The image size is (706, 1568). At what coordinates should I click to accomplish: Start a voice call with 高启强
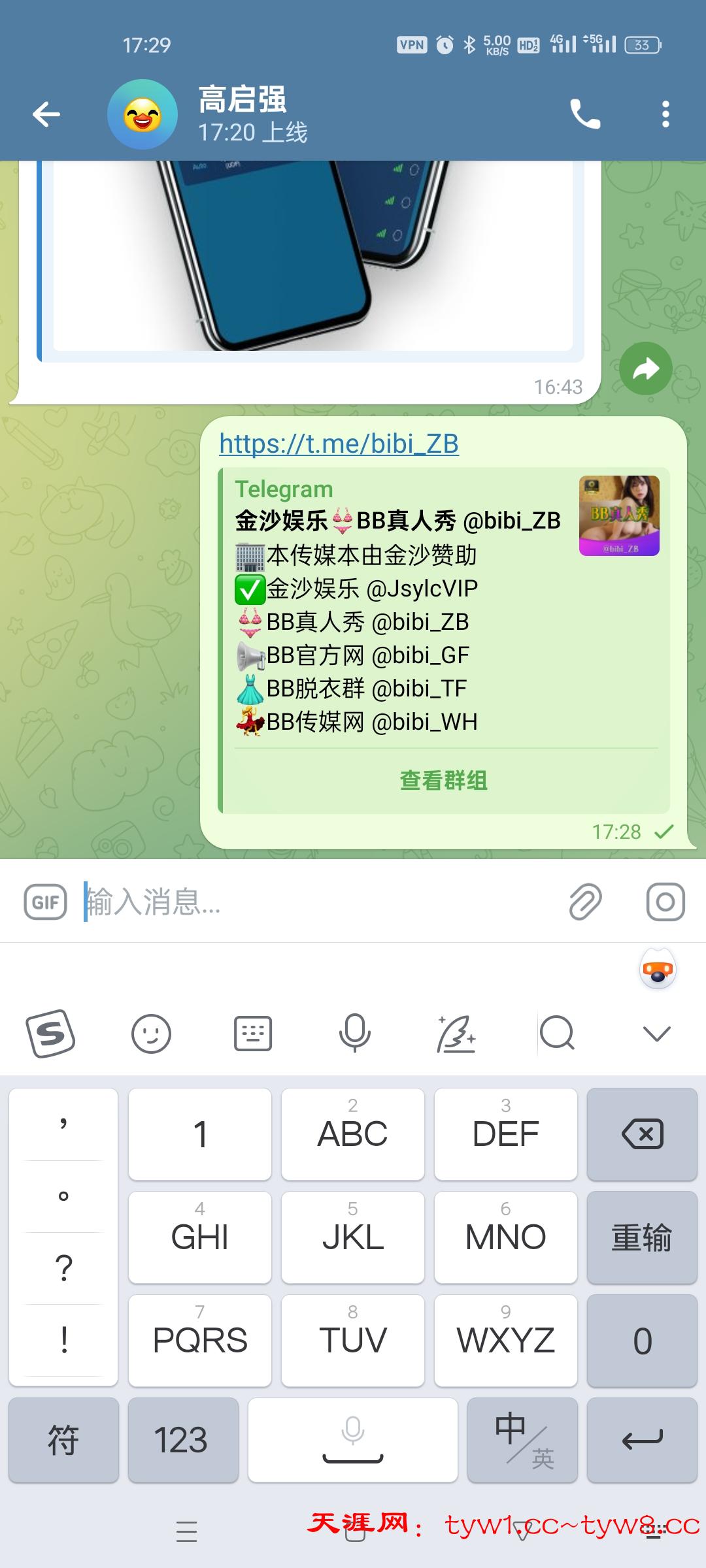point(585,114)
